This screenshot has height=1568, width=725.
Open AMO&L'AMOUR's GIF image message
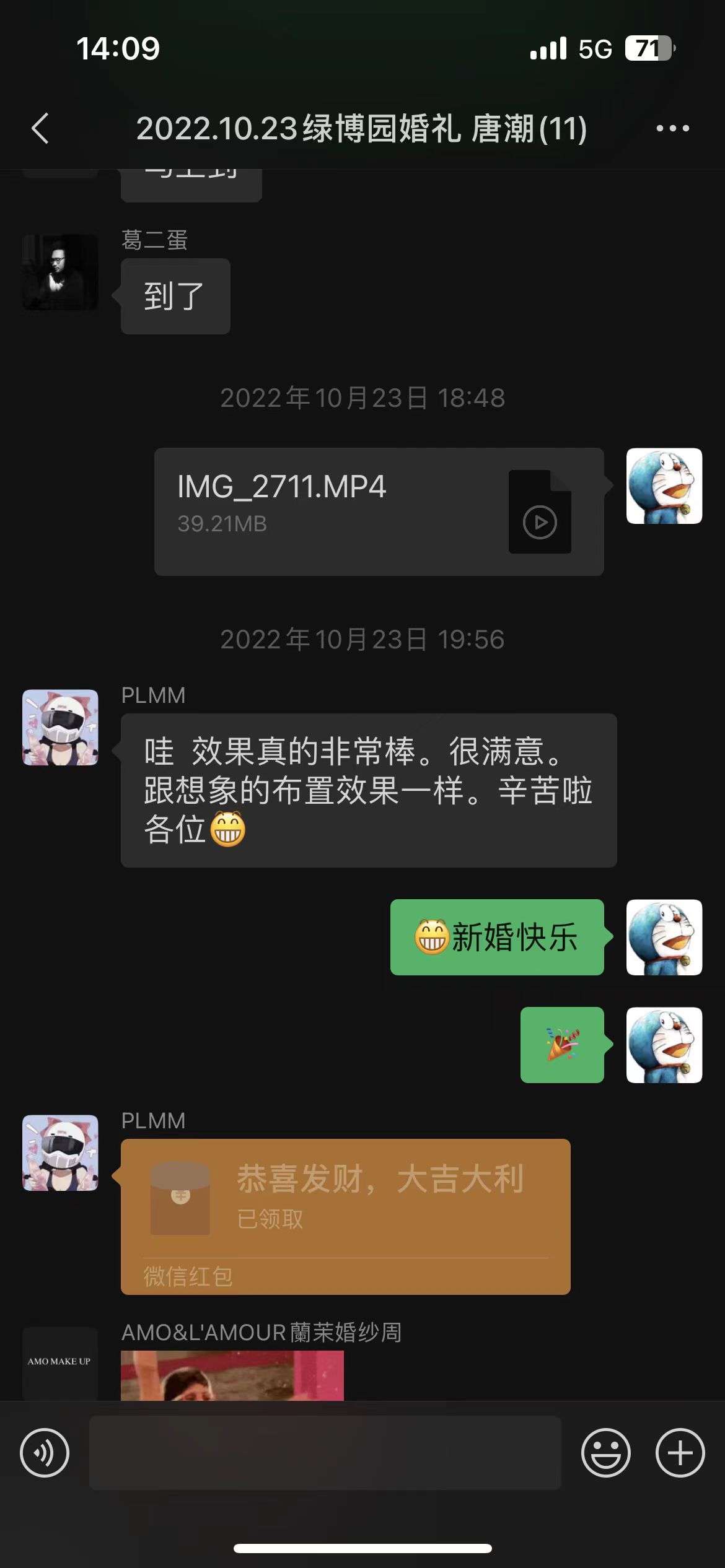[232, 1375]
